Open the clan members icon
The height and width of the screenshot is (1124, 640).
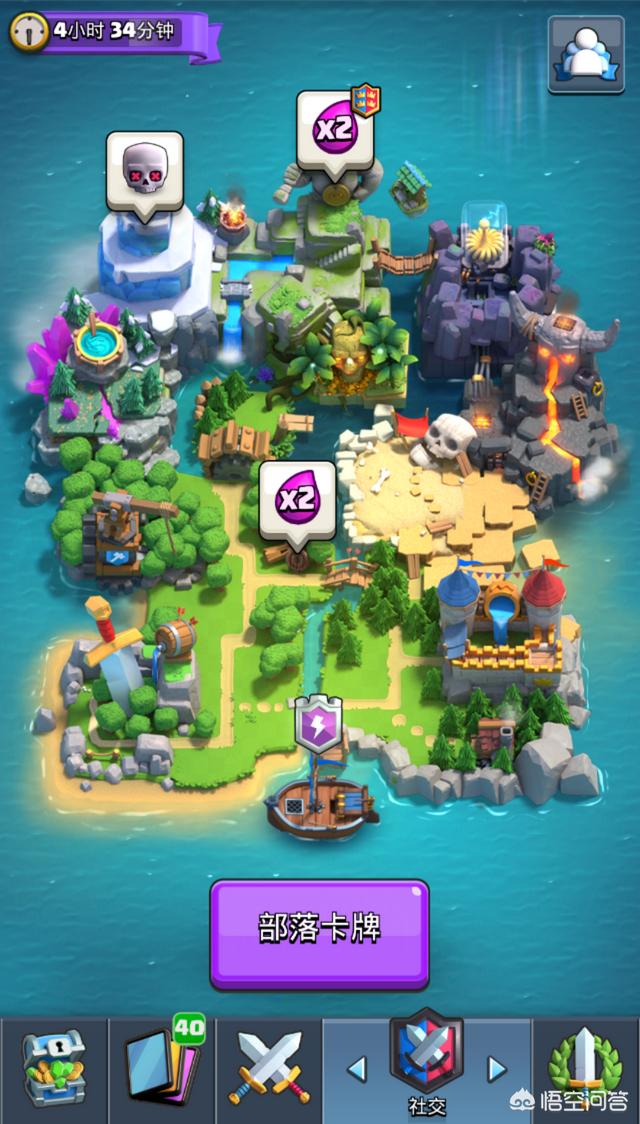(586, 54)
